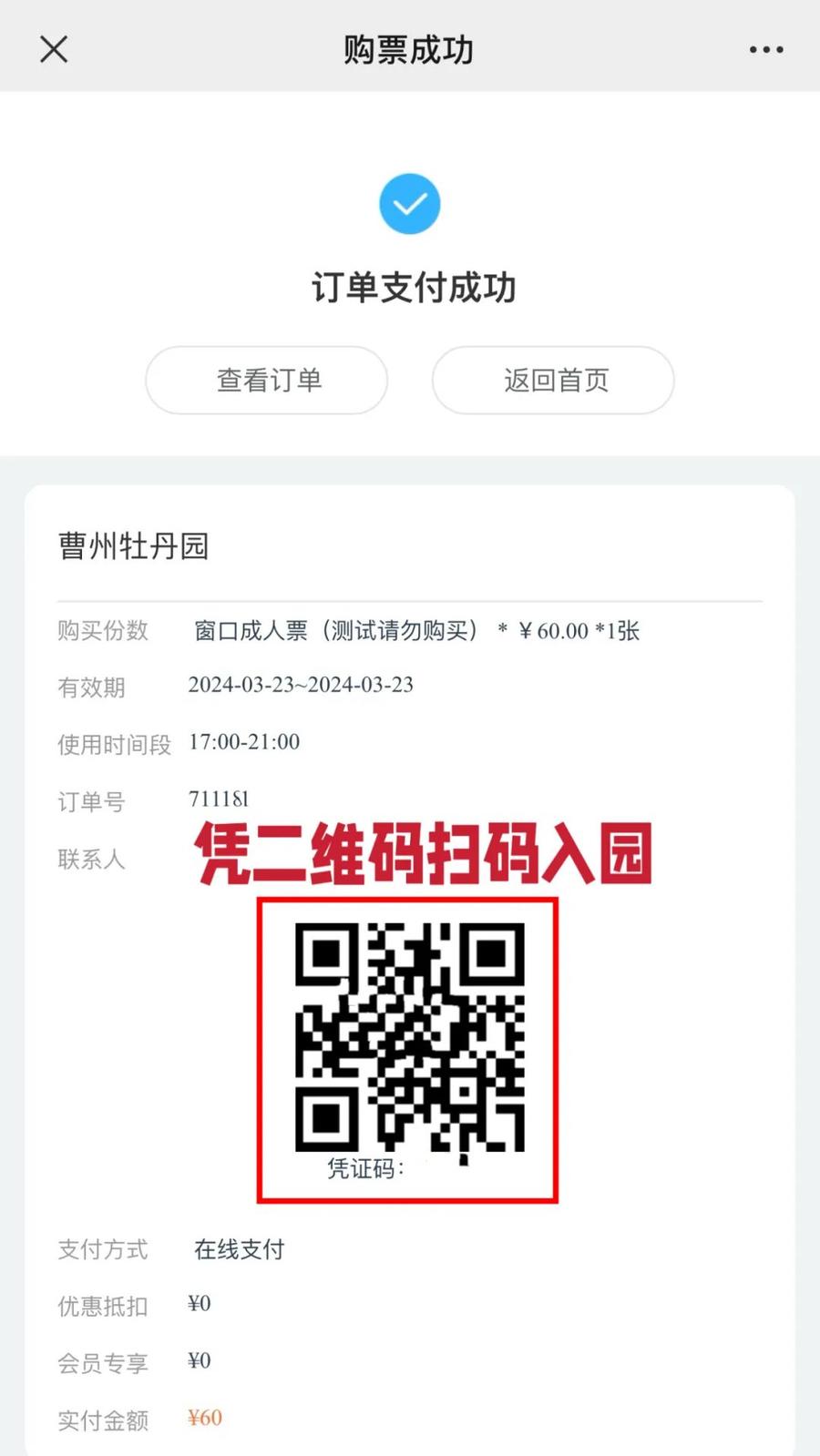Screen dimensions: 820x1456
Task: Select the 曹州牡丹园 park name
Action: coord(131,546)
